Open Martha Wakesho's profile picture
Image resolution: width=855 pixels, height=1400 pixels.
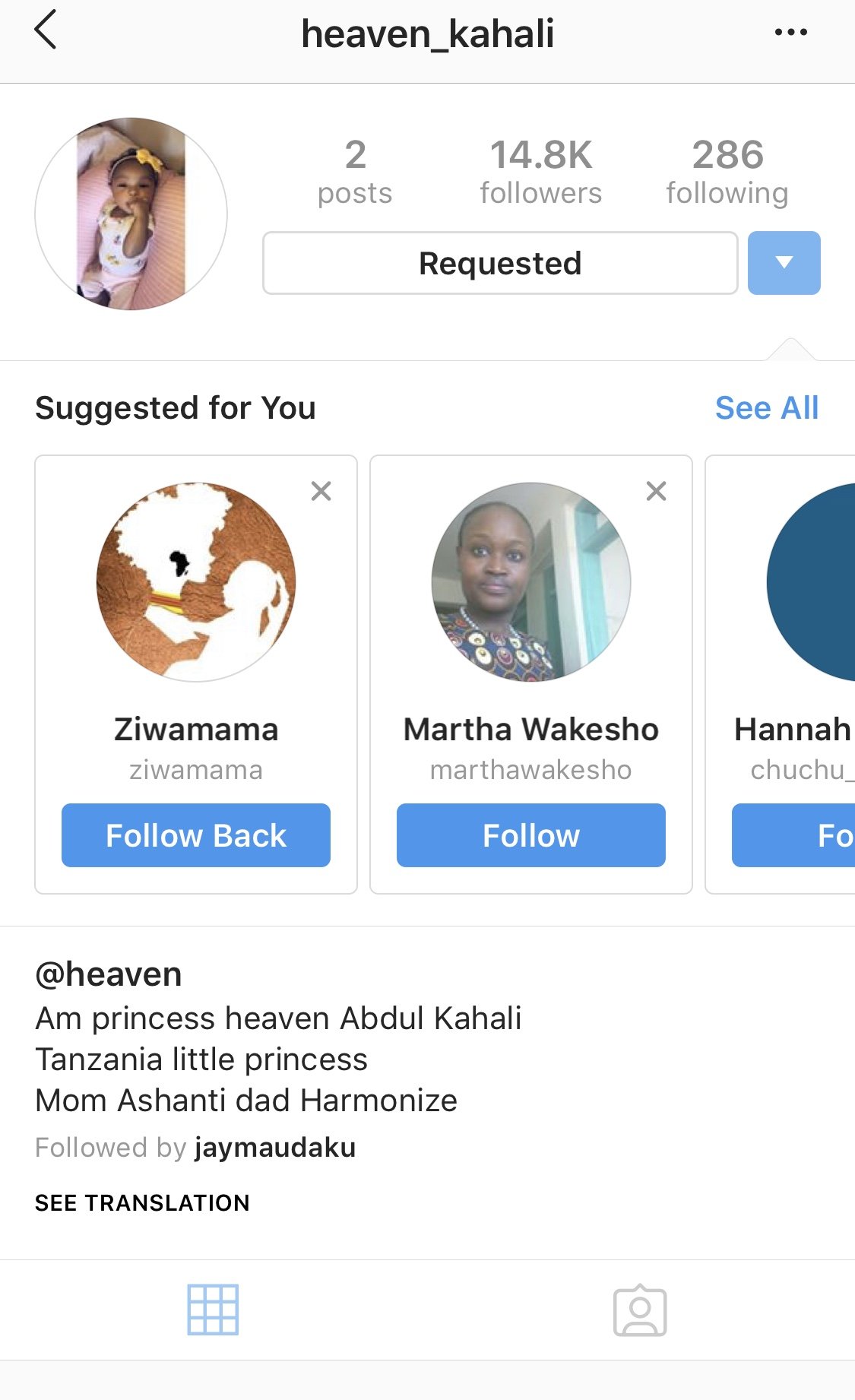[530, 582]
